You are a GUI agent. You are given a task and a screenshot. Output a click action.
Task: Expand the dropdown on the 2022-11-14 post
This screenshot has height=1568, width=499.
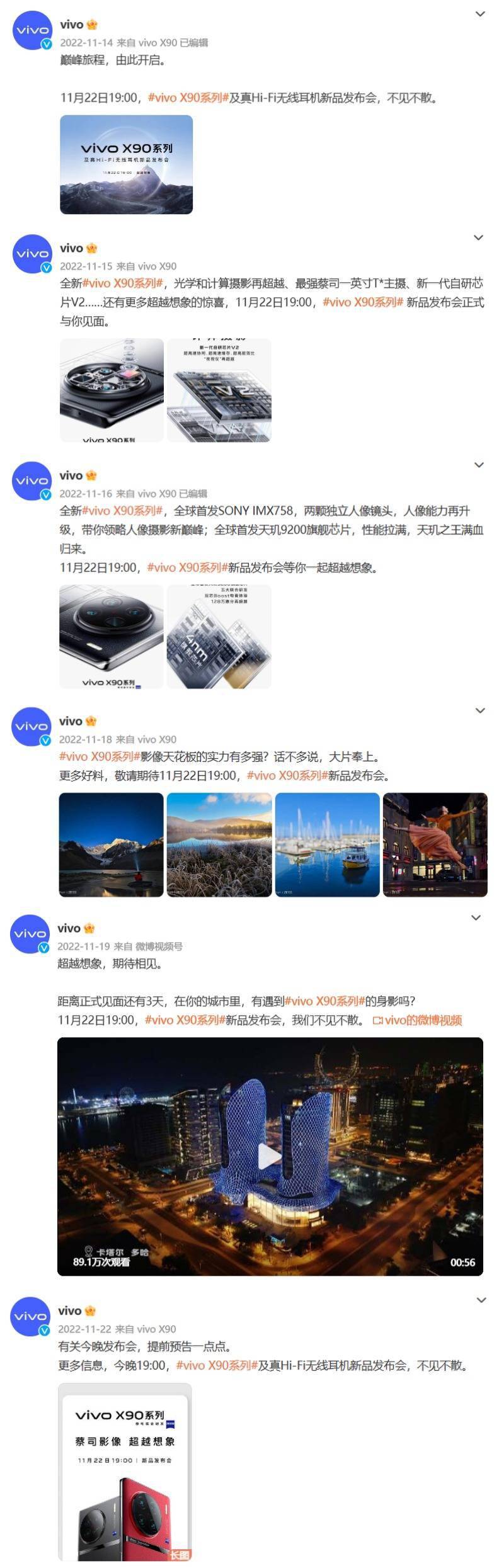480,14
